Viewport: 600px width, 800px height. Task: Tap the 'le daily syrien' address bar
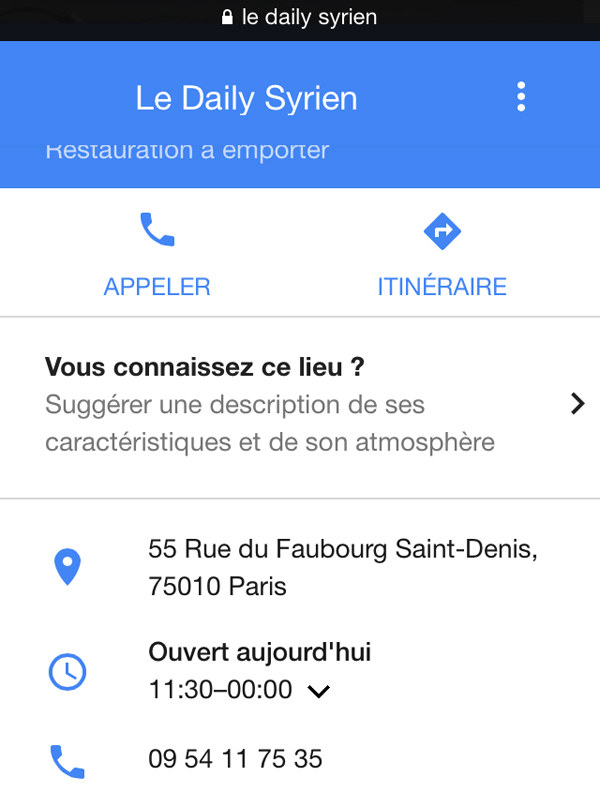pyautogui.click(x=300, y=18)
